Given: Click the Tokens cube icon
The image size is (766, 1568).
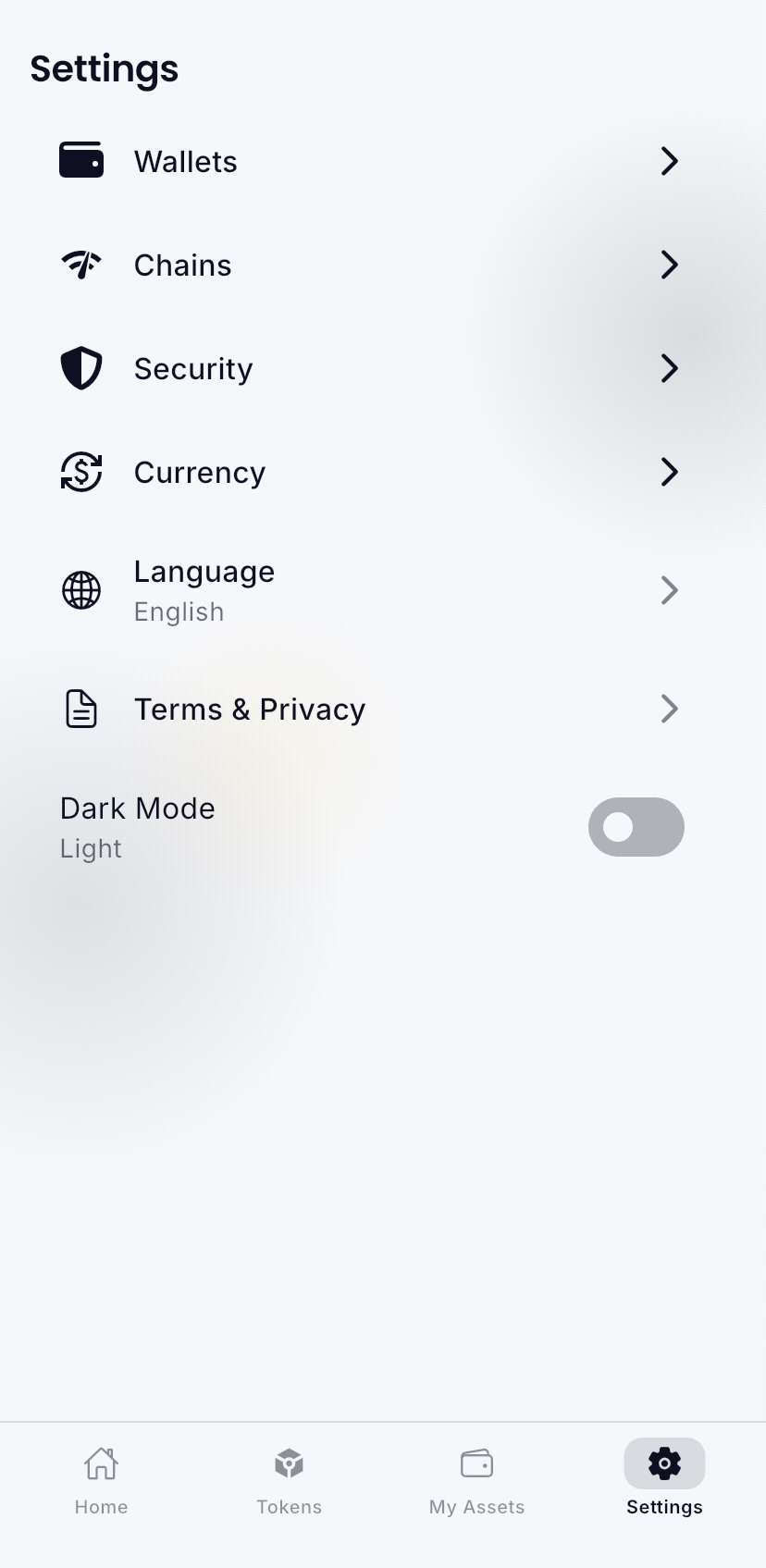Looking at the screenshot, I should [x=289, y=1463].
